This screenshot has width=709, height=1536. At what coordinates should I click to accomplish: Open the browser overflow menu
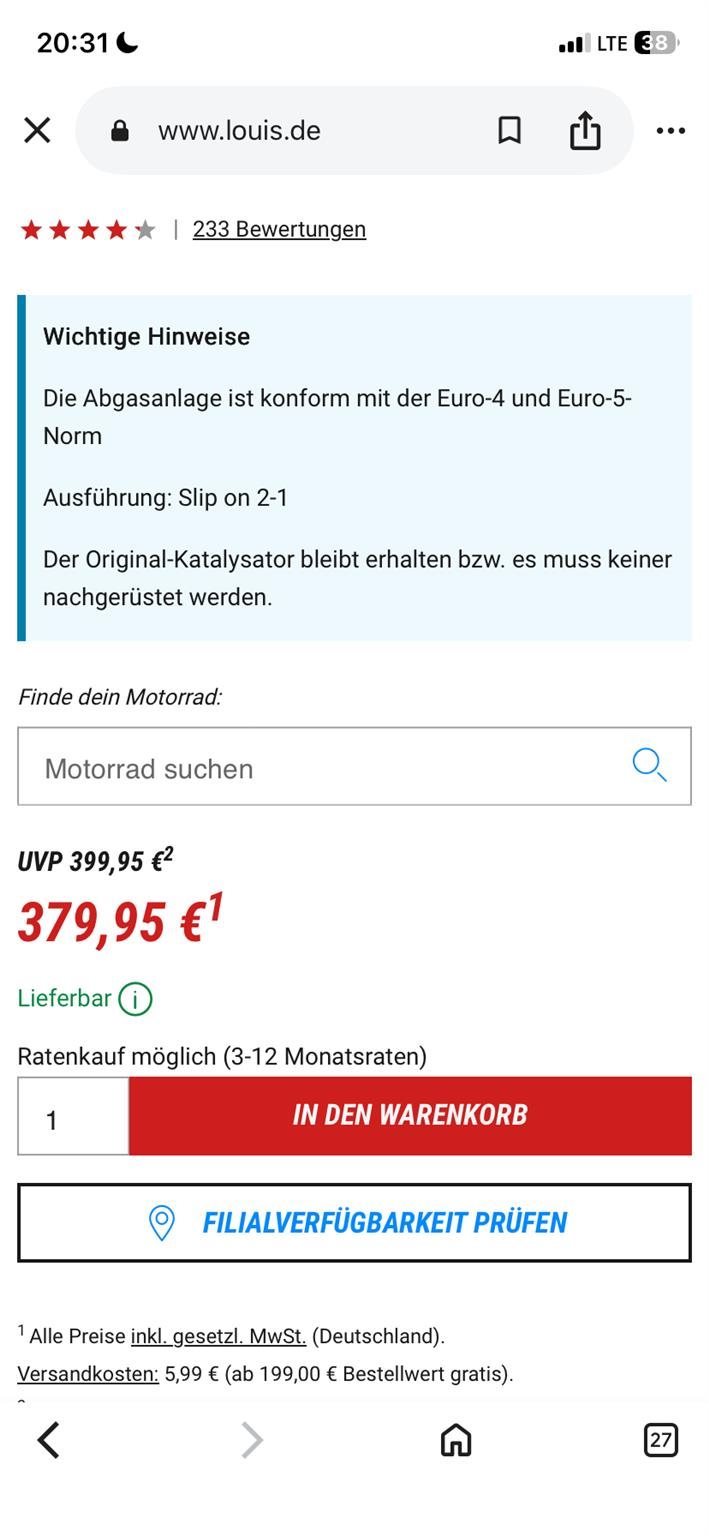670,131
